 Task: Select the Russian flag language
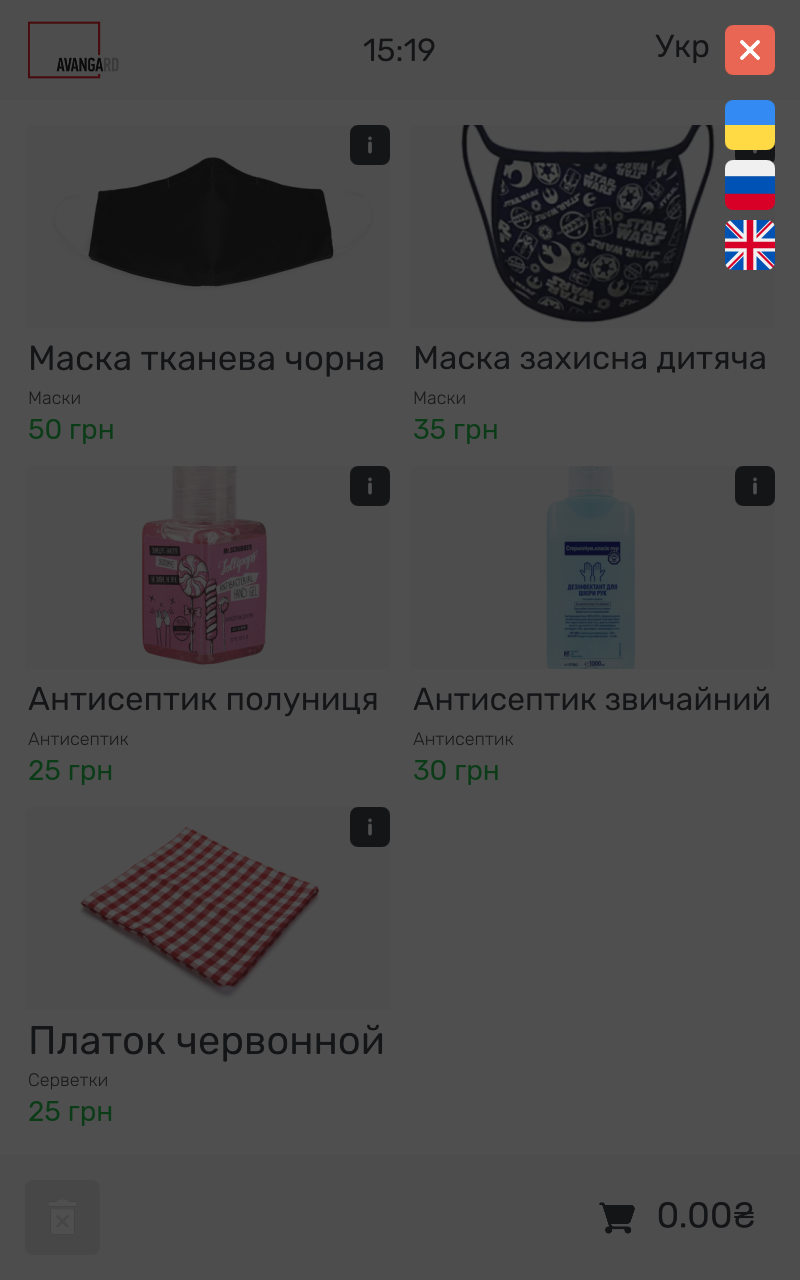pos(750,185)
